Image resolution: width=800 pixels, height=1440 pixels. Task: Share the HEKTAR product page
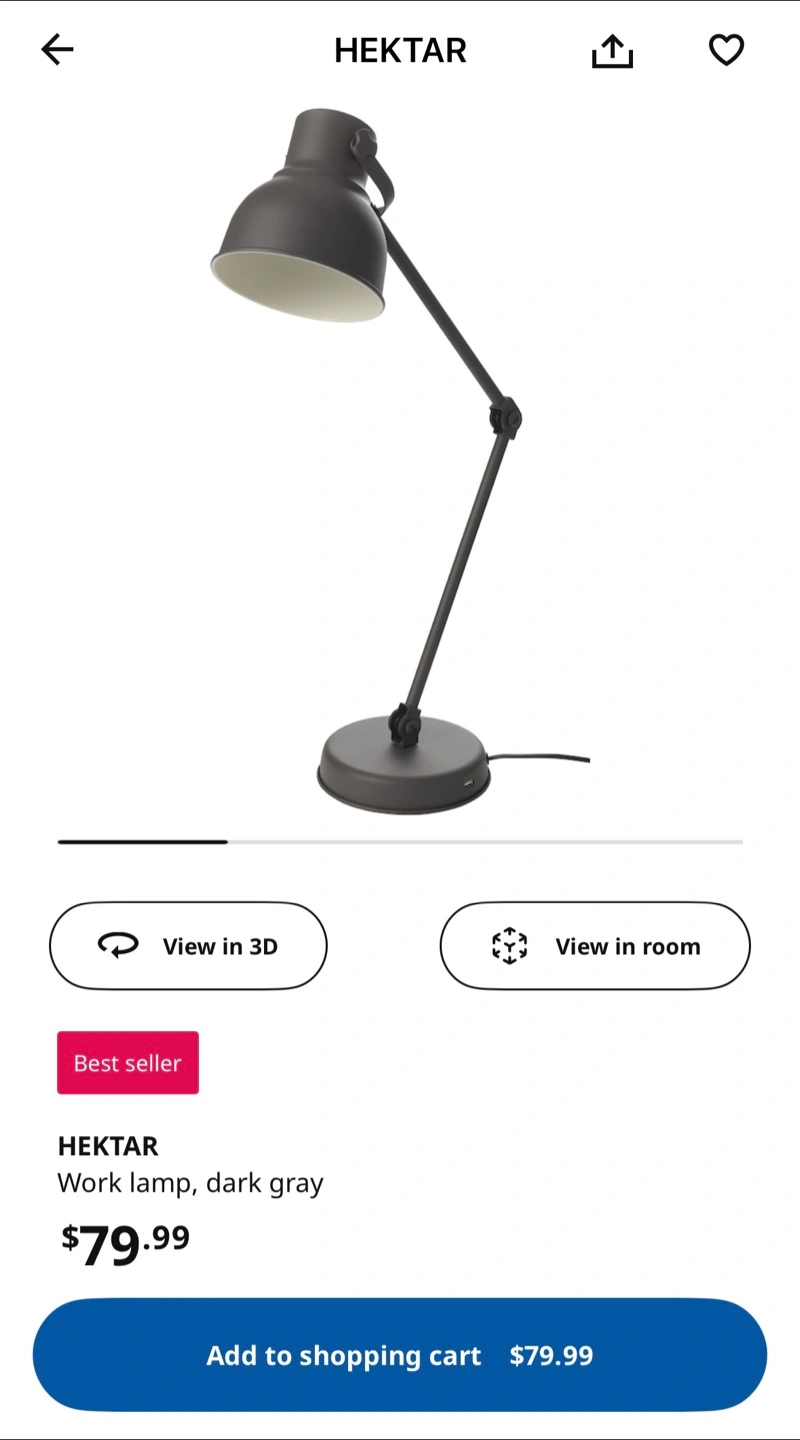612,50
